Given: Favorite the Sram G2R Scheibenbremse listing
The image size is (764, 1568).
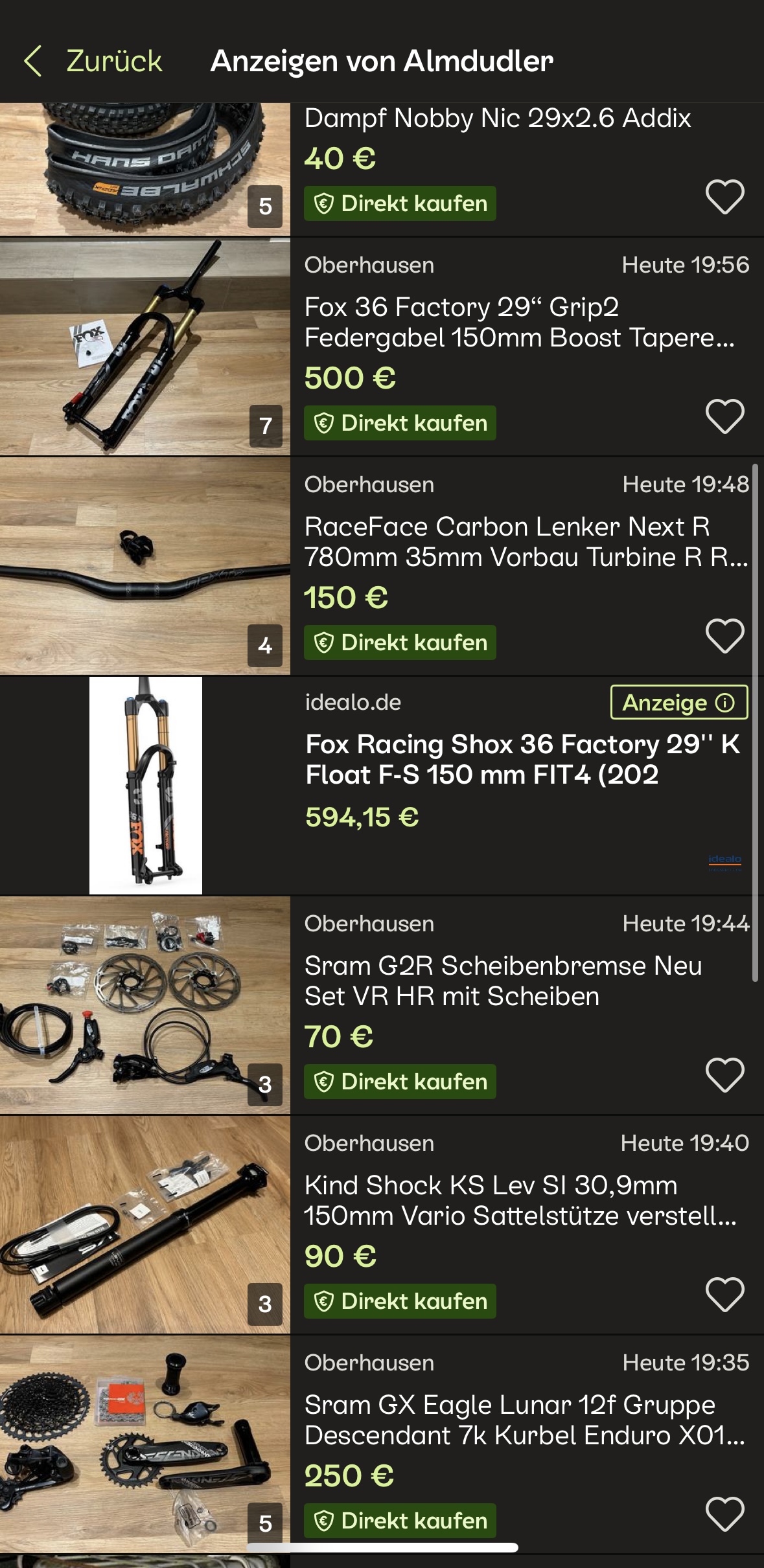Looking at the screenshot, I should [x=724, y=1074].
